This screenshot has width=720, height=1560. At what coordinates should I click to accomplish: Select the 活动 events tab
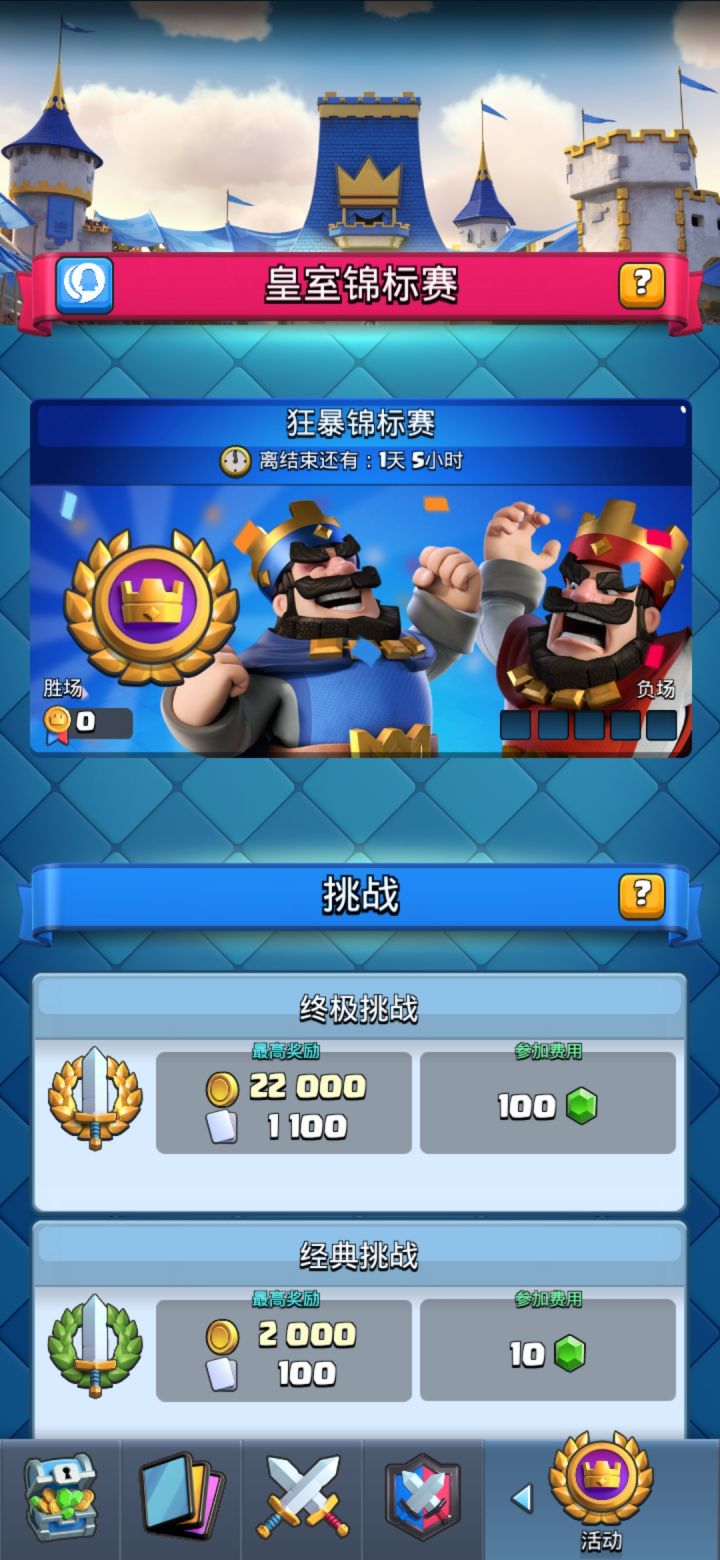coord(601,1491)
